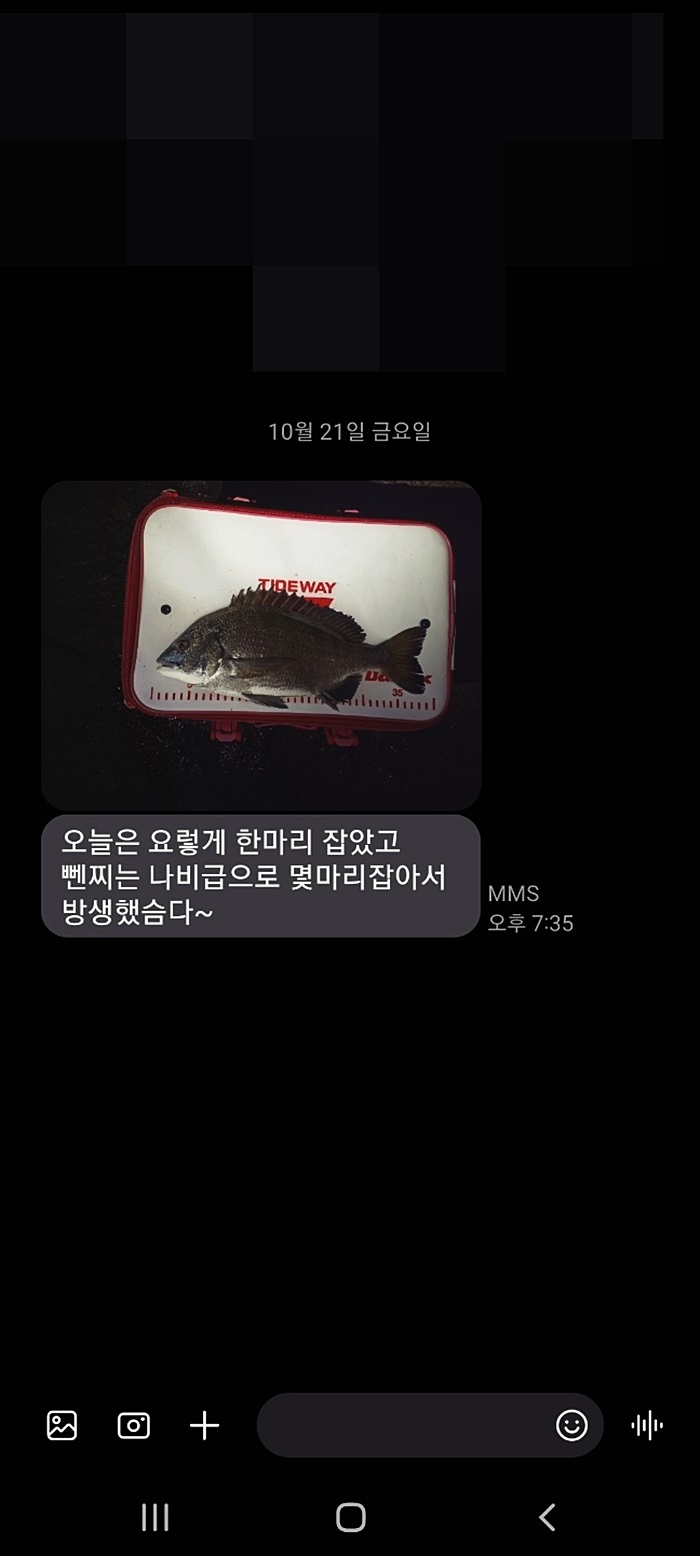Image resolution: width=700 pixels, height=1556 pixels.
Task: Go to the home screen
Action: [x=350, y=1517]
